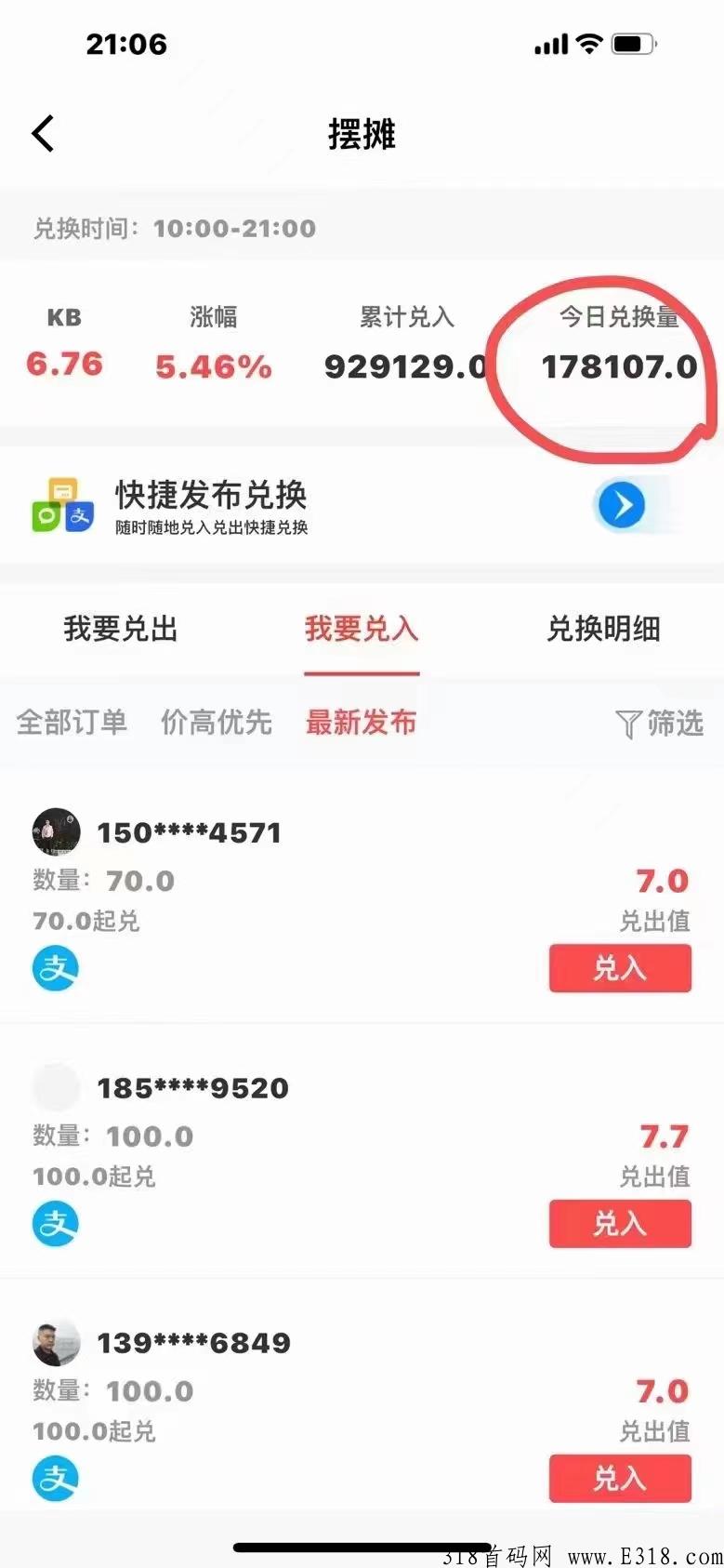Tap 兑入 on 185****9520's 100.0 order
The image size is (724, 1568).
[619, 1223]
